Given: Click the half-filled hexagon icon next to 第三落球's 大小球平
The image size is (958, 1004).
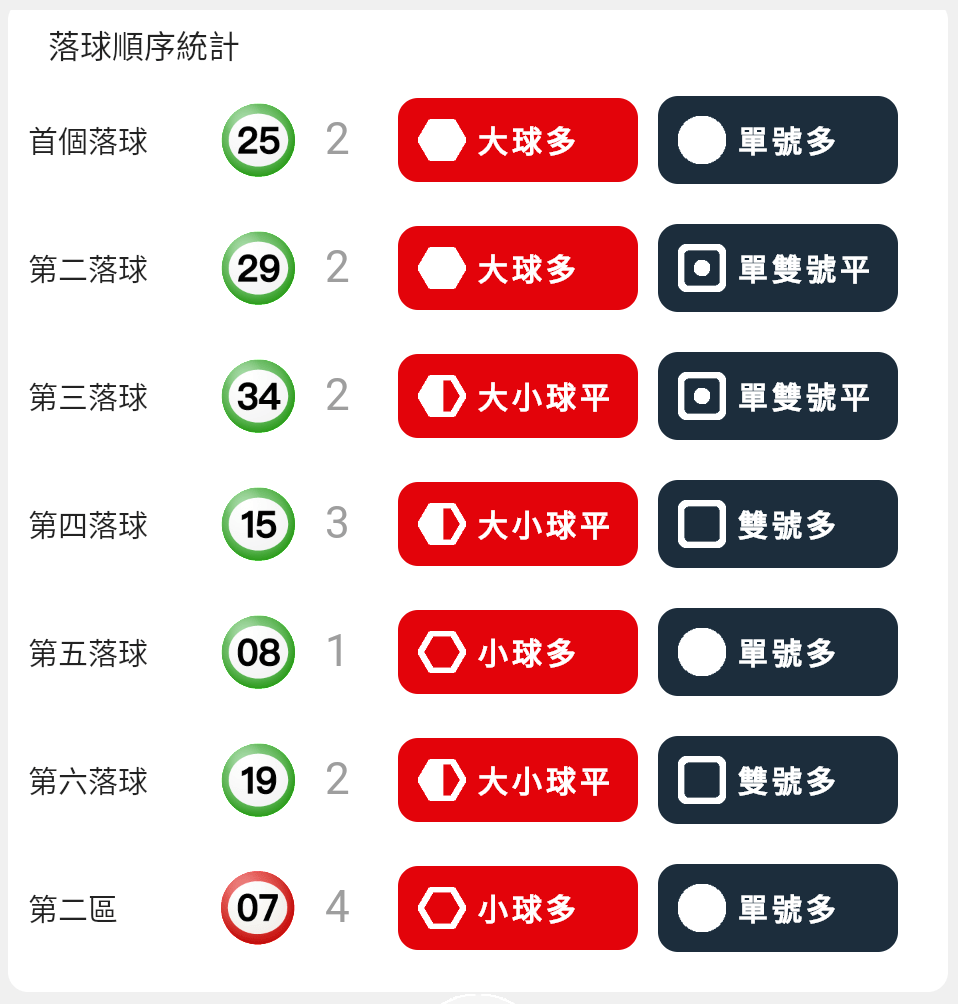Looking at the screenshot, I should point(441,396).
